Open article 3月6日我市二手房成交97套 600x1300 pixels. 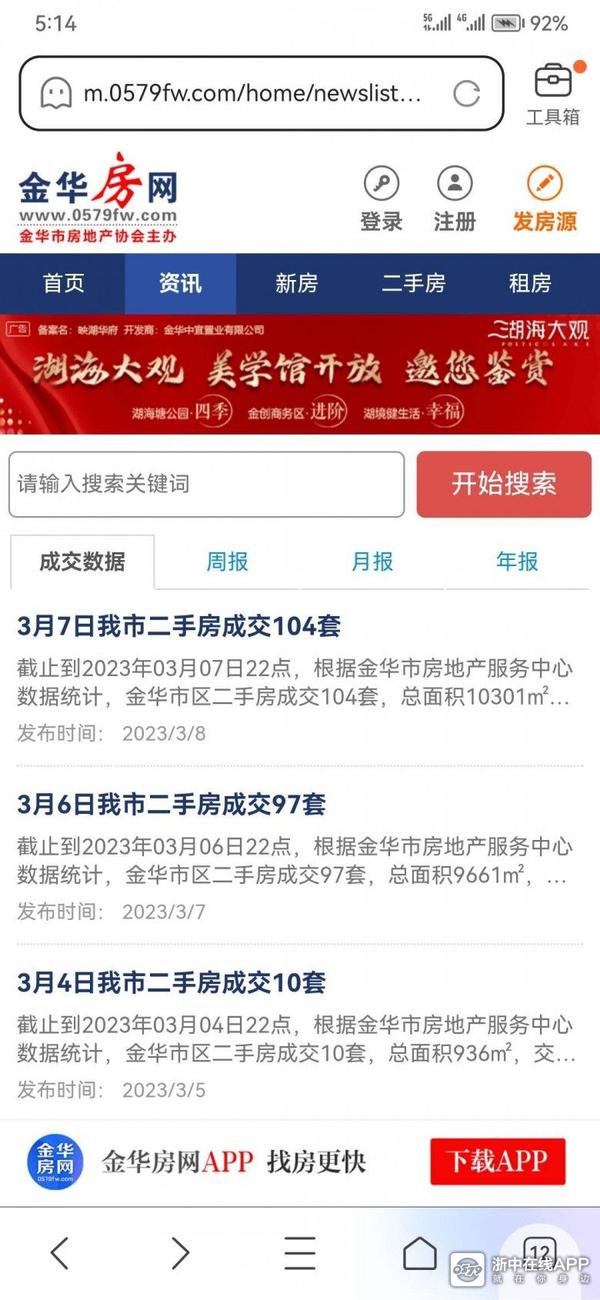pos(171,805)
